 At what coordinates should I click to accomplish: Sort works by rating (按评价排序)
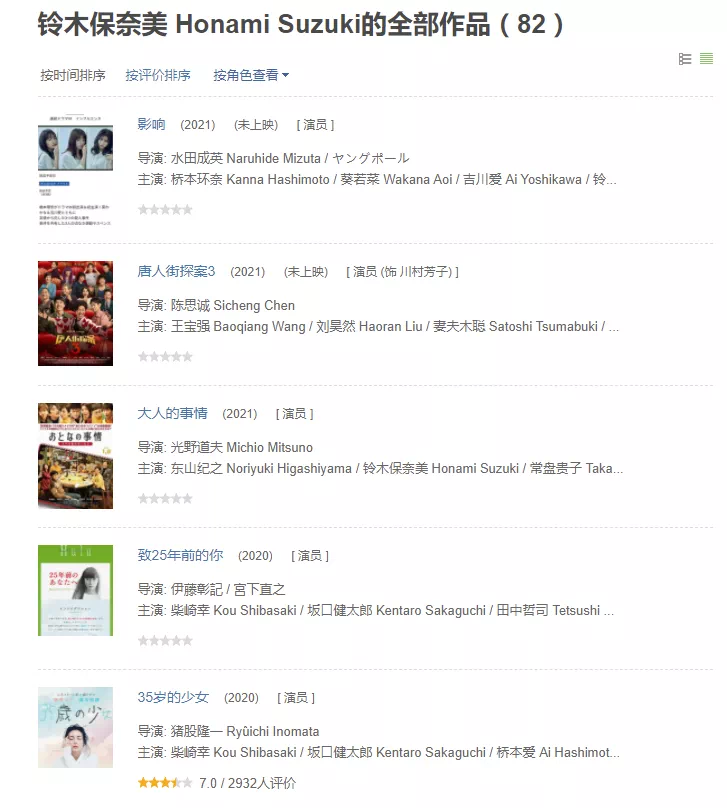click(158, 75)
